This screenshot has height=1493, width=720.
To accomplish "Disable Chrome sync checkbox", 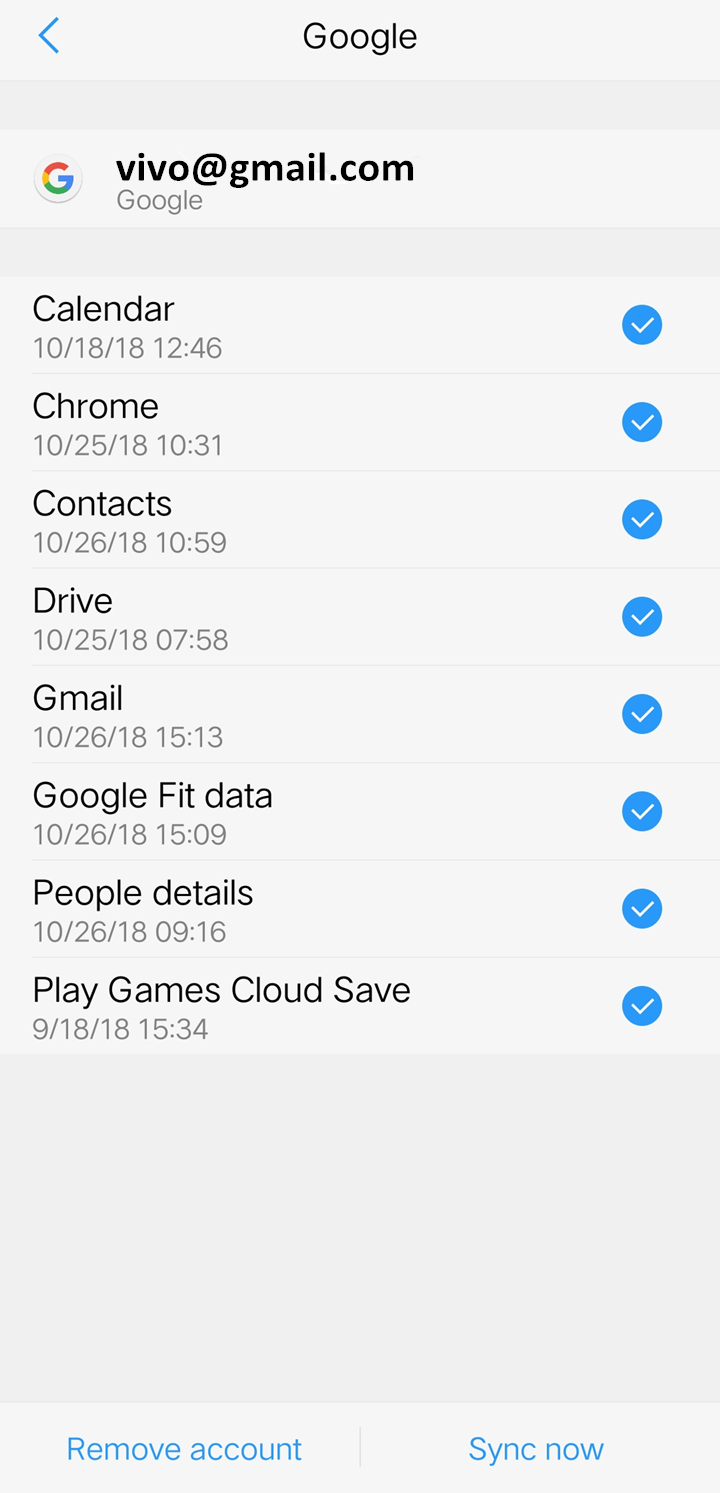I will point(642,422).
